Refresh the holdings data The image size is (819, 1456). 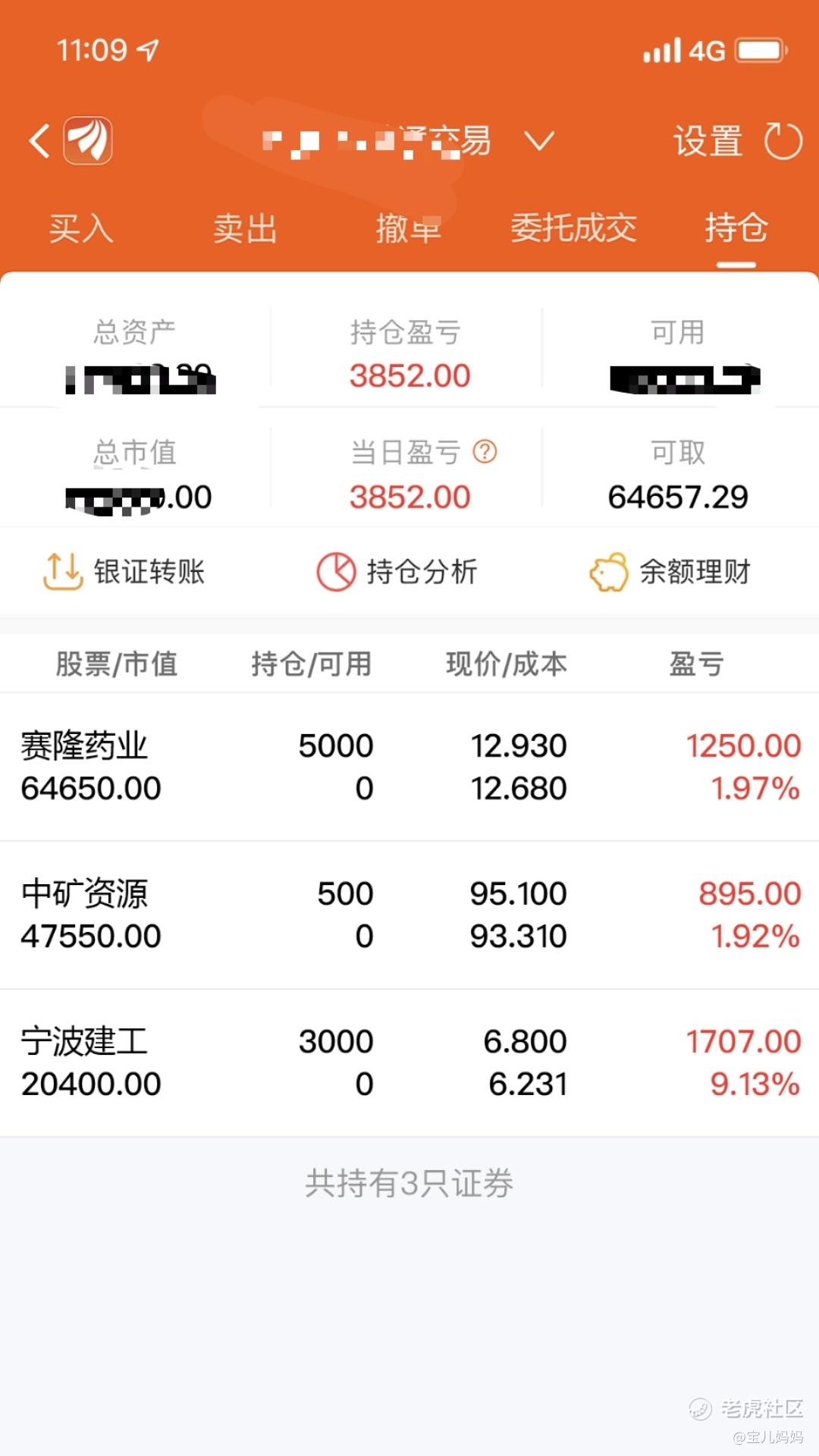click(x=783, y=141)
